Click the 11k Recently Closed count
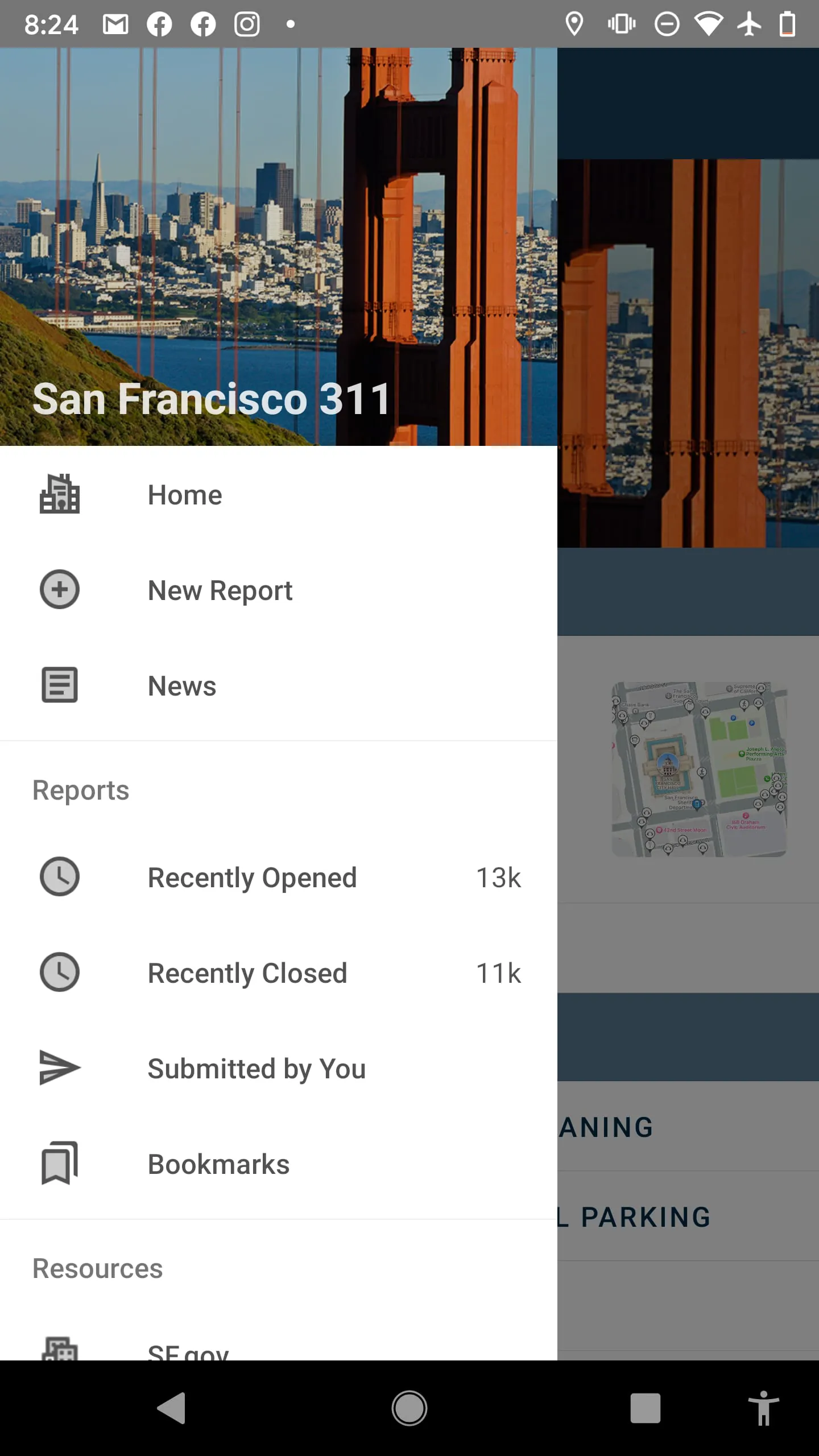Image resolution: width=819 pixels, height=1456 pixels. click(498, 973)
